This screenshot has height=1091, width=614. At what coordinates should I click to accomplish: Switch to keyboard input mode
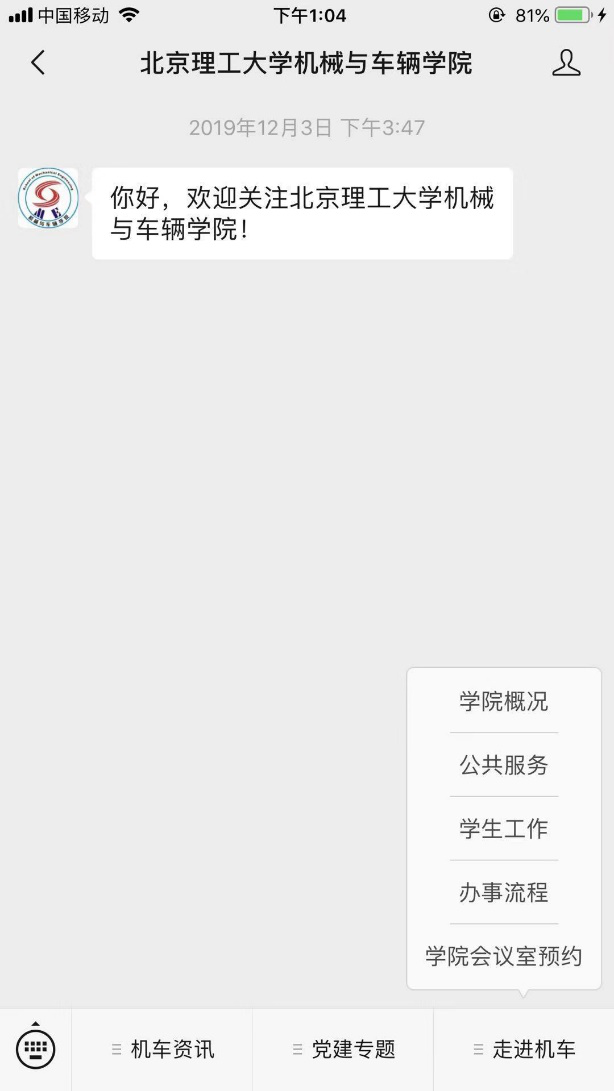click(36, 1046)
